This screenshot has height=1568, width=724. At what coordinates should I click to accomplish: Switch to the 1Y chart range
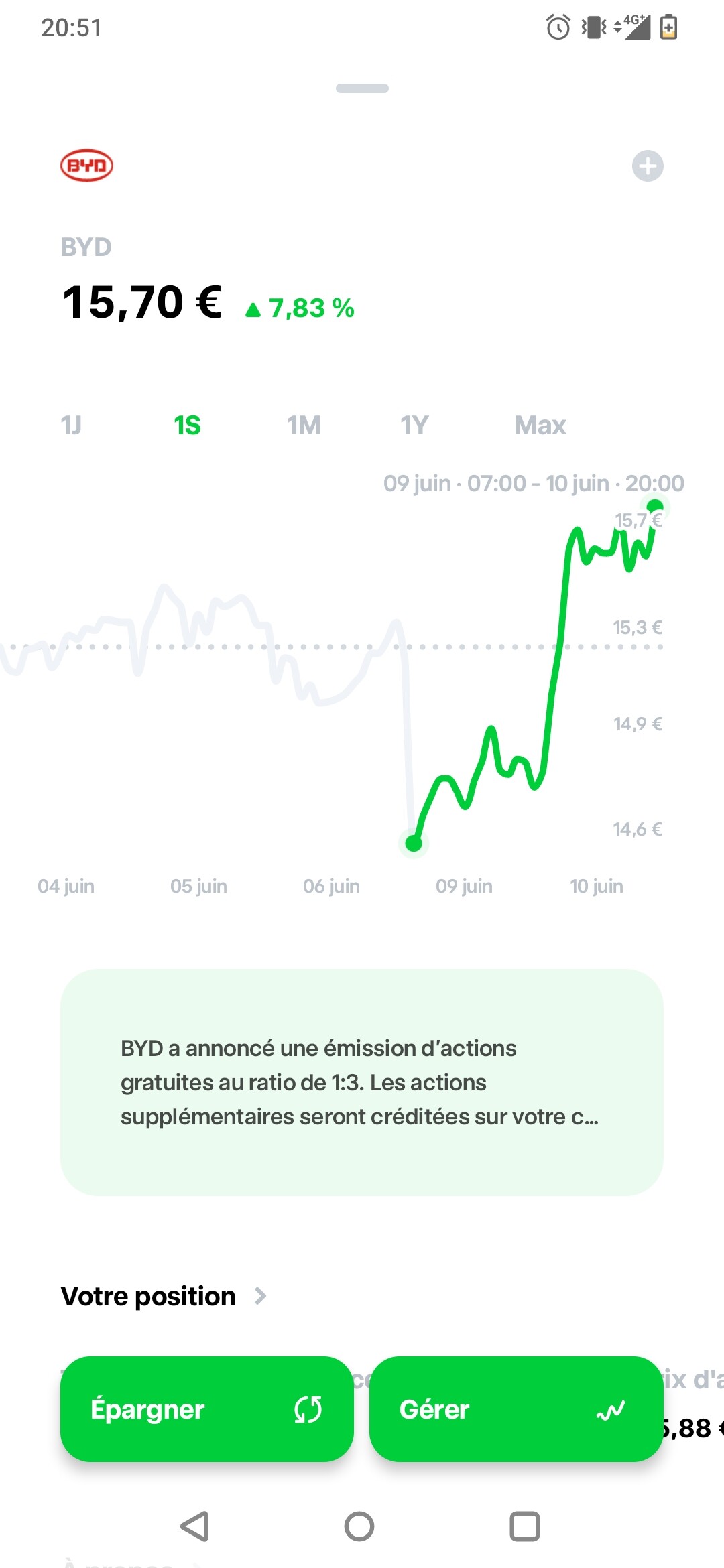414,426
